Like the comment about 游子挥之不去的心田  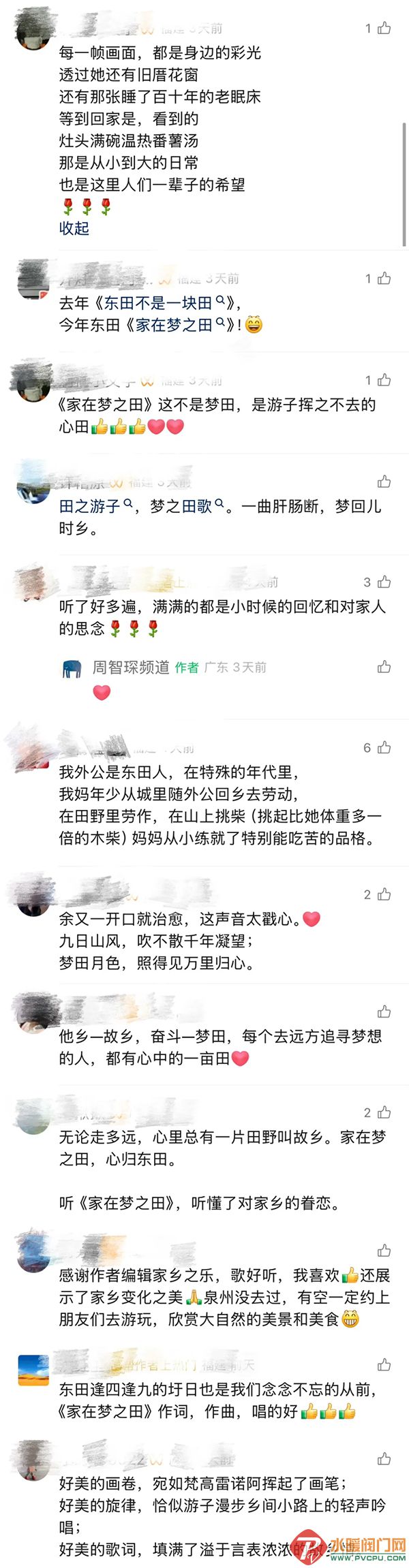[x=384, y=379]
